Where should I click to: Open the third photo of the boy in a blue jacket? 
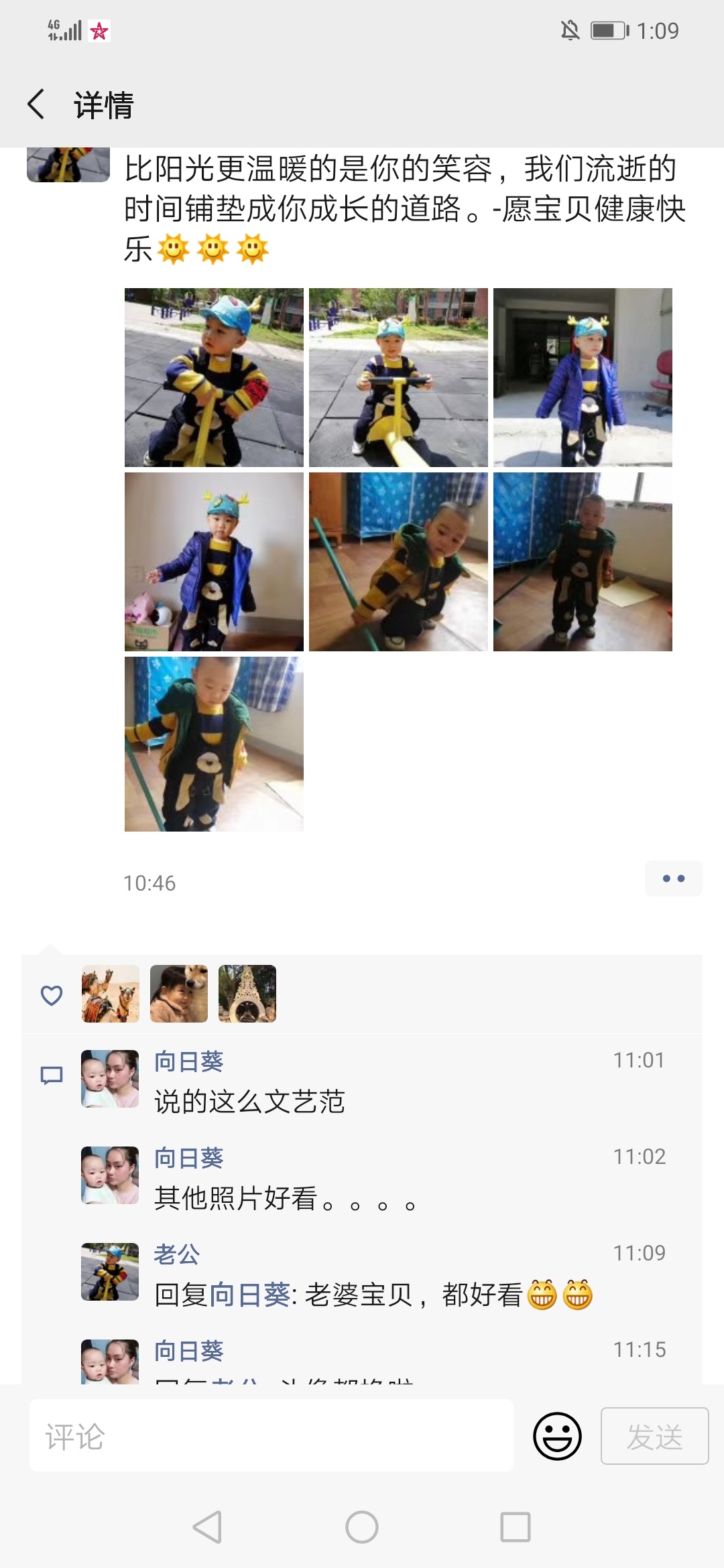[583, 377]
